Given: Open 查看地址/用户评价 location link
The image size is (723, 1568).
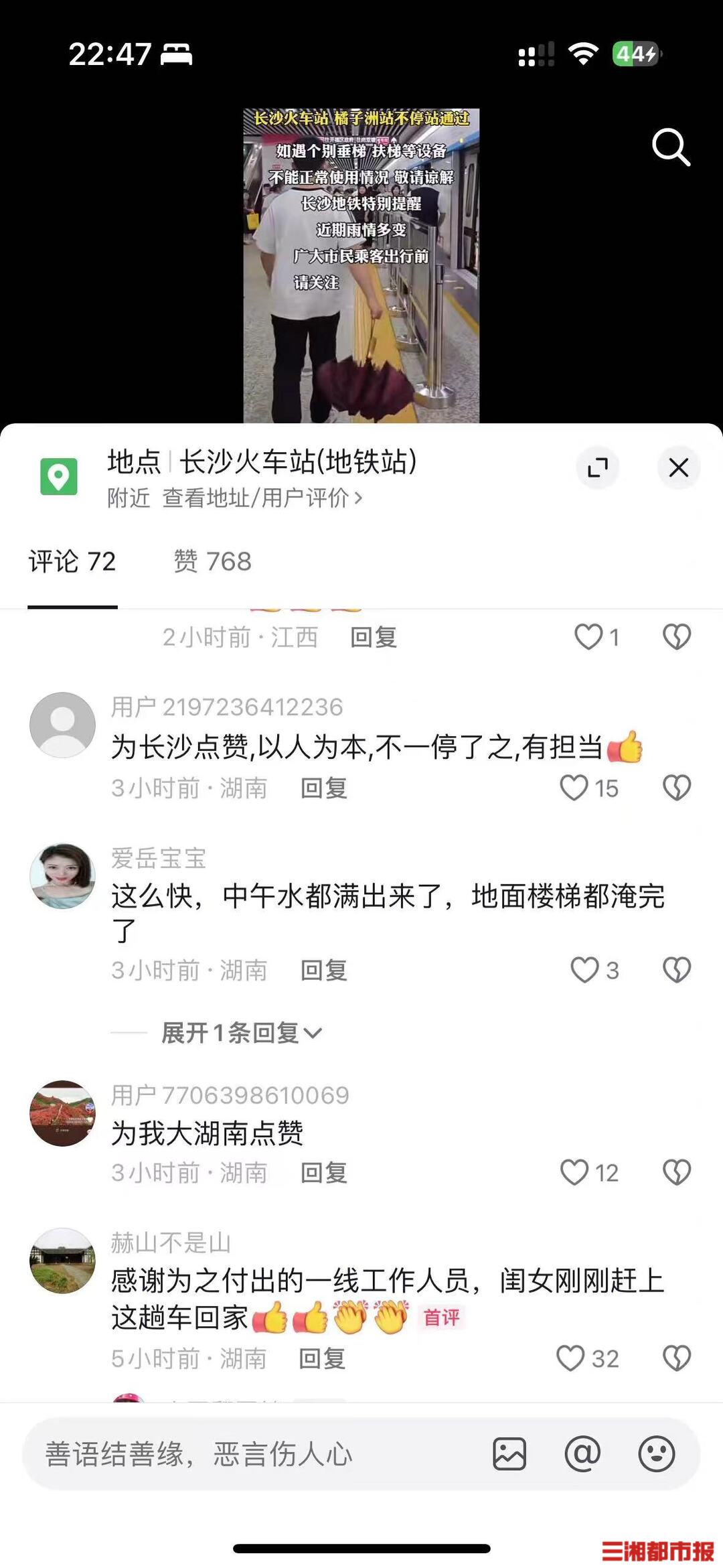Looking at the screenshot, I should tap(261, 498).
